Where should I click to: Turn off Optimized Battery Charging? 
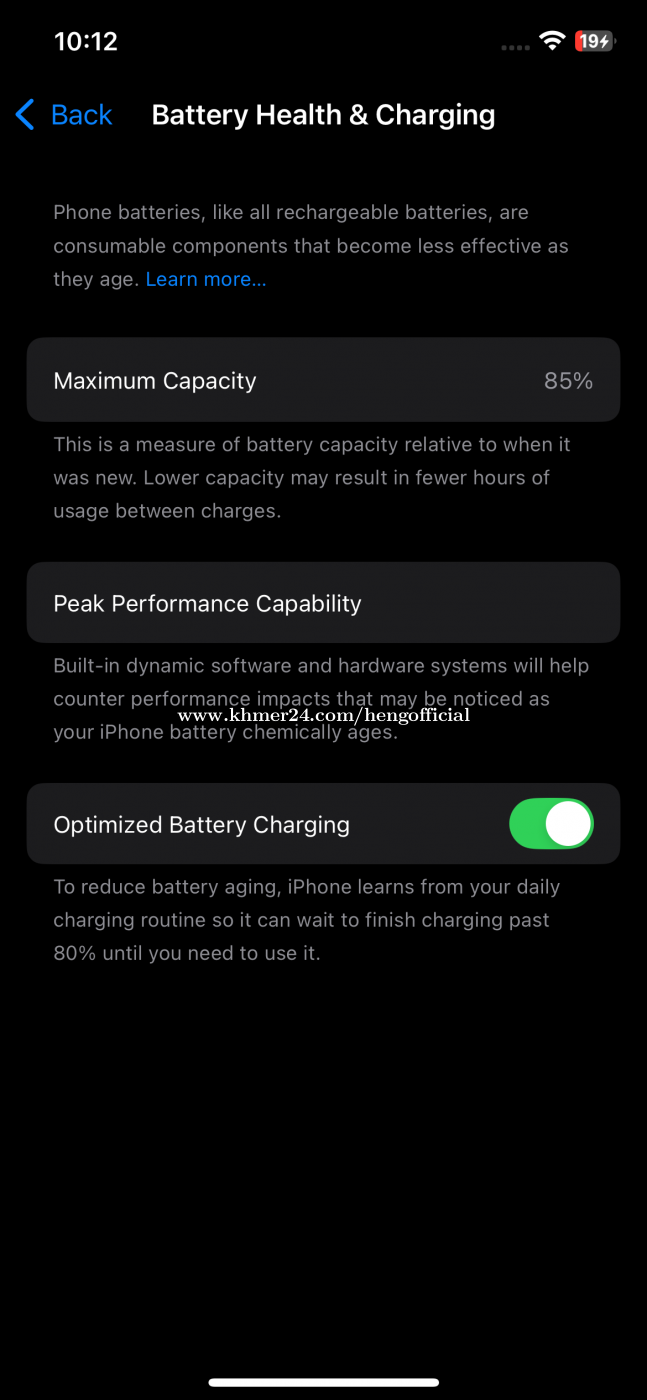tap(551, 824)
